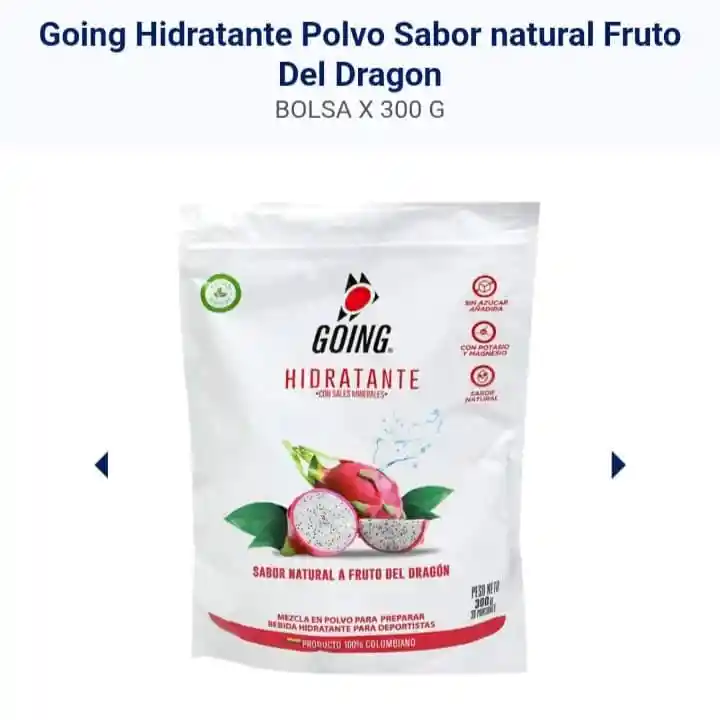
Task: Show the previous product image
Action: click(x=101, y=465)
